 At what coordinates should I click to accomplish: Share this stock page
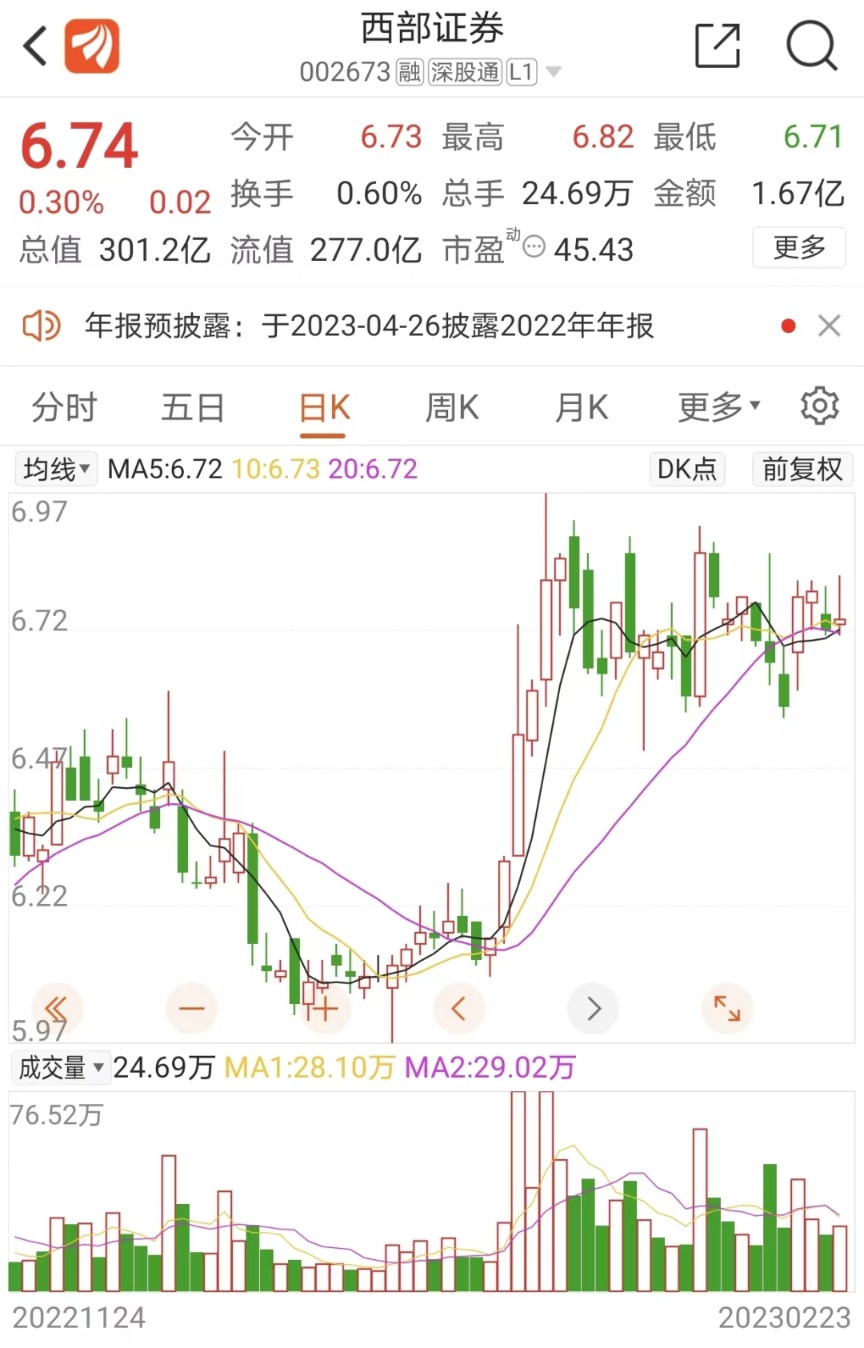pos(717,45)
